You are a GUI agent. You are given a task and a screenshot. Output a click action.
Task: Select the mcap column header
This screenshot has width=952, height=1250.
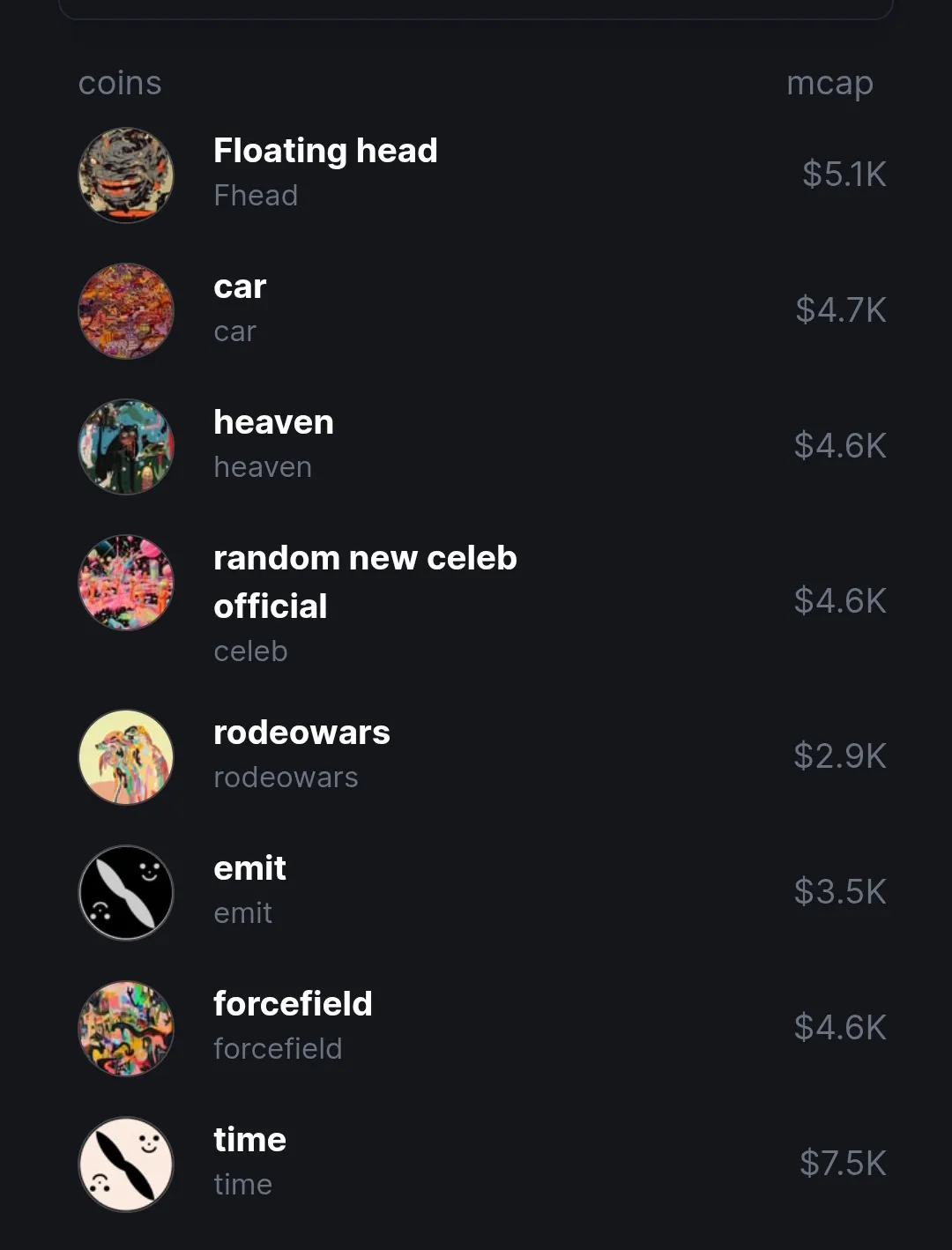point(829,83)
